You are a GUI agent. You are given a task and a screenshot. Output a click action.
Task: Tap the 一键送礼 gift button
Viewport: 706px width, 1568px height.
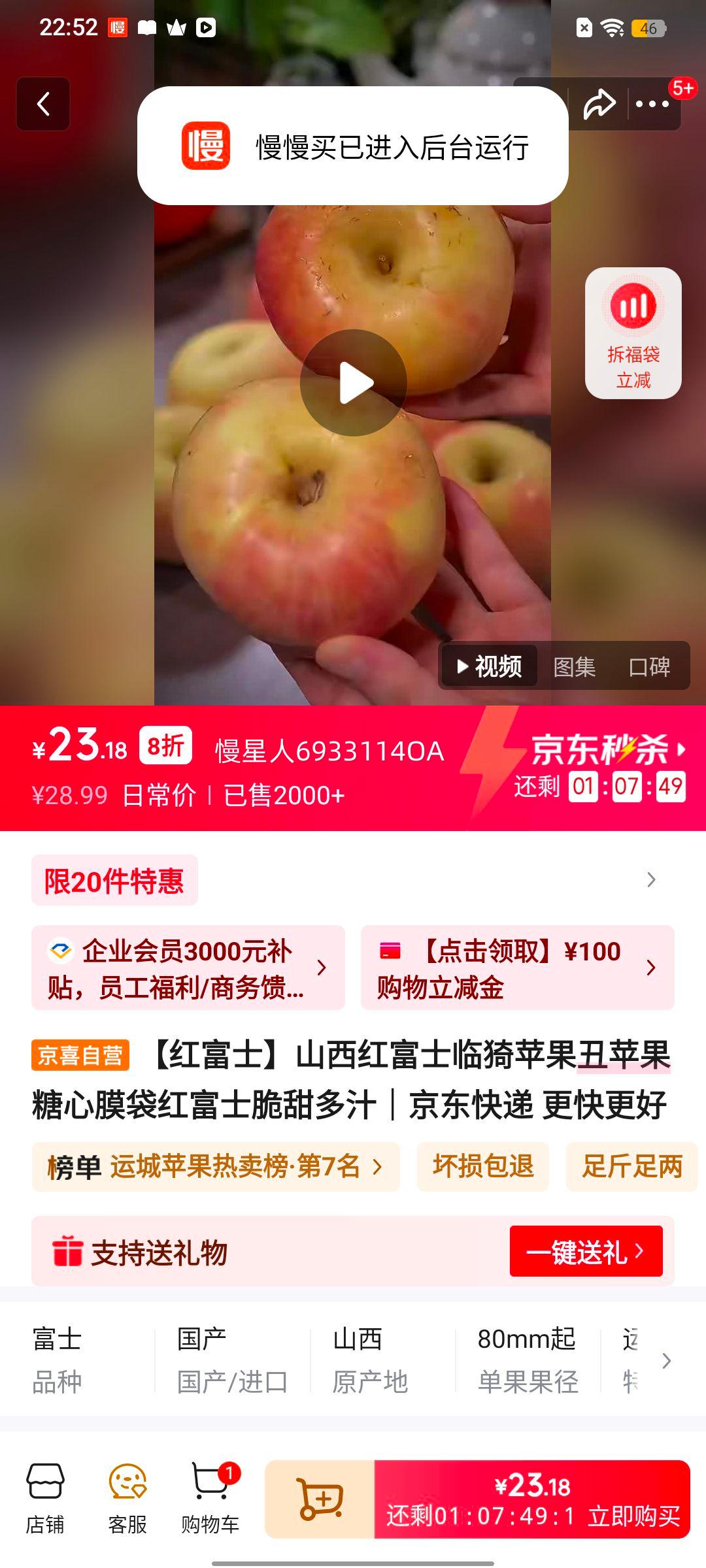[x=586, y=1252]
